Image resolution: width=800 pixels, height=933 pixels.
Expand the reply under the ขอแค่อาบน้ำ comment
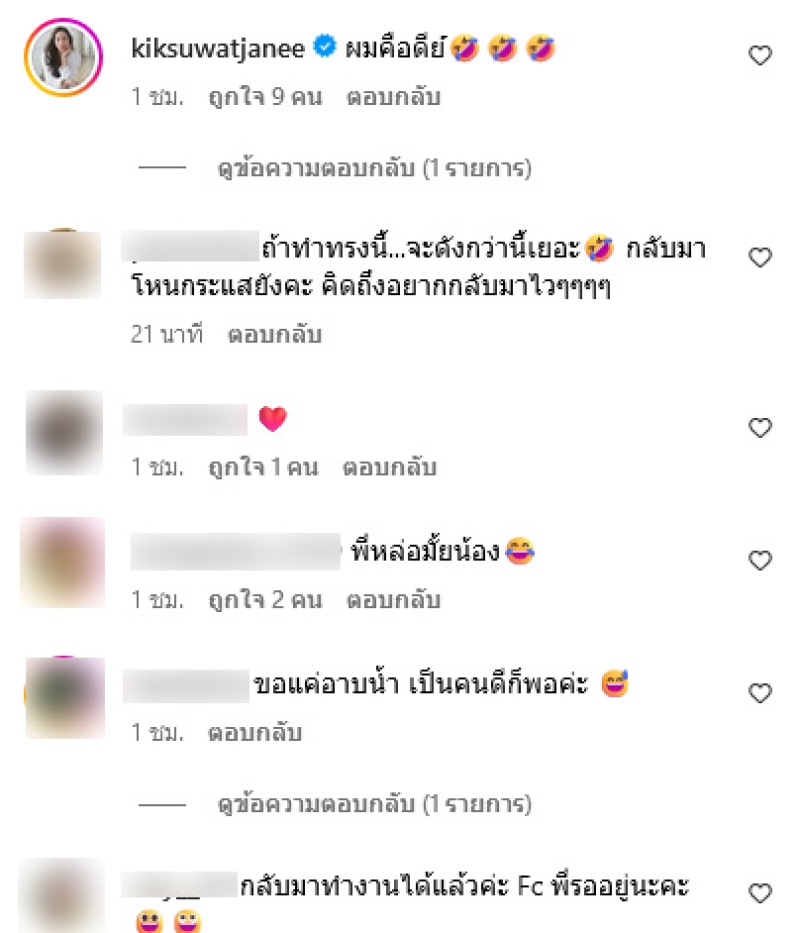[x=373, y=803]
